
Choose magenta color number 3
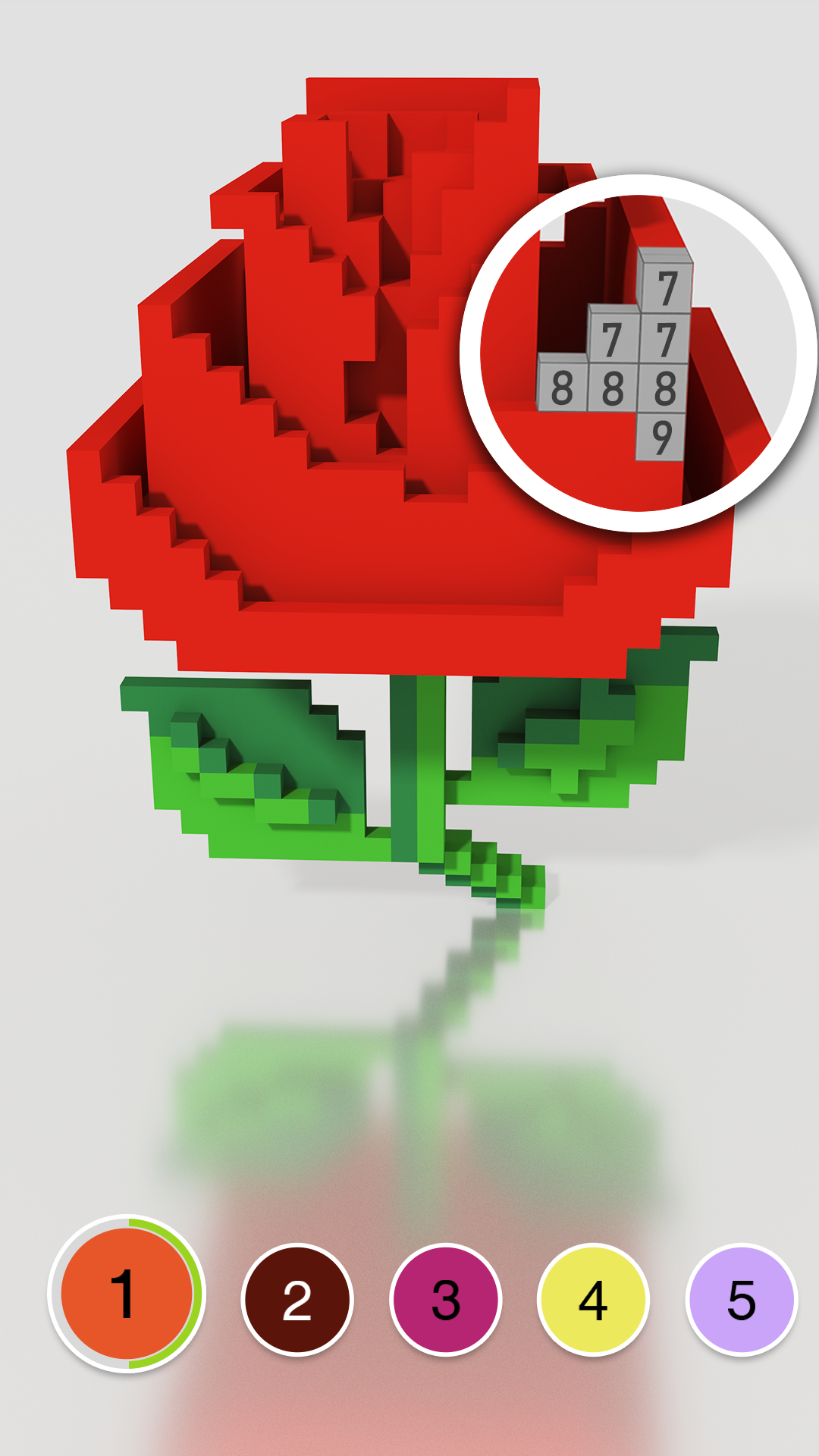coord(446,1299)
